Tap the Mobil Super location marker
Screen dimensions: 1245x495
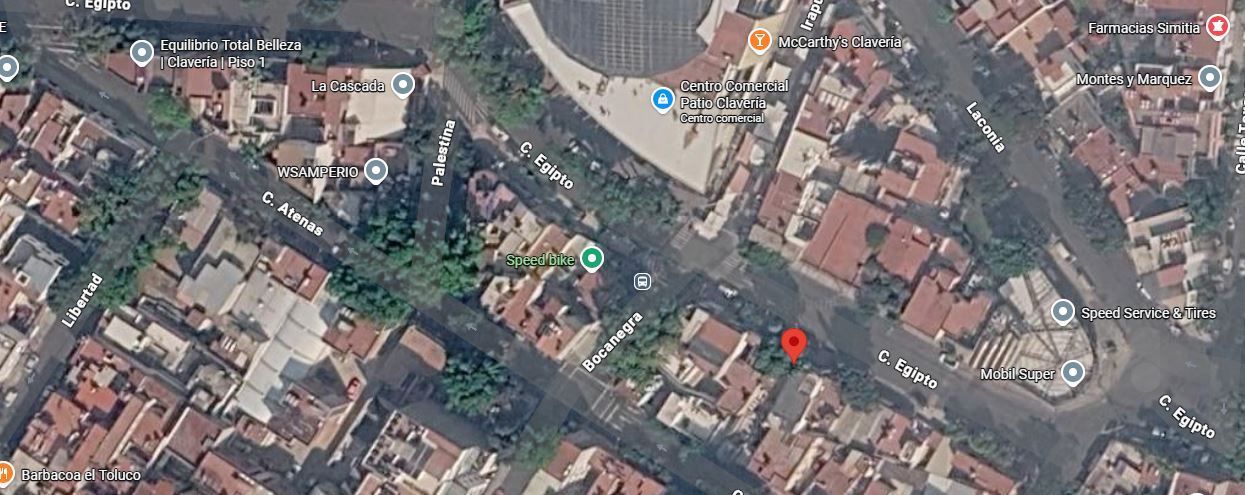pos(1073,374)
